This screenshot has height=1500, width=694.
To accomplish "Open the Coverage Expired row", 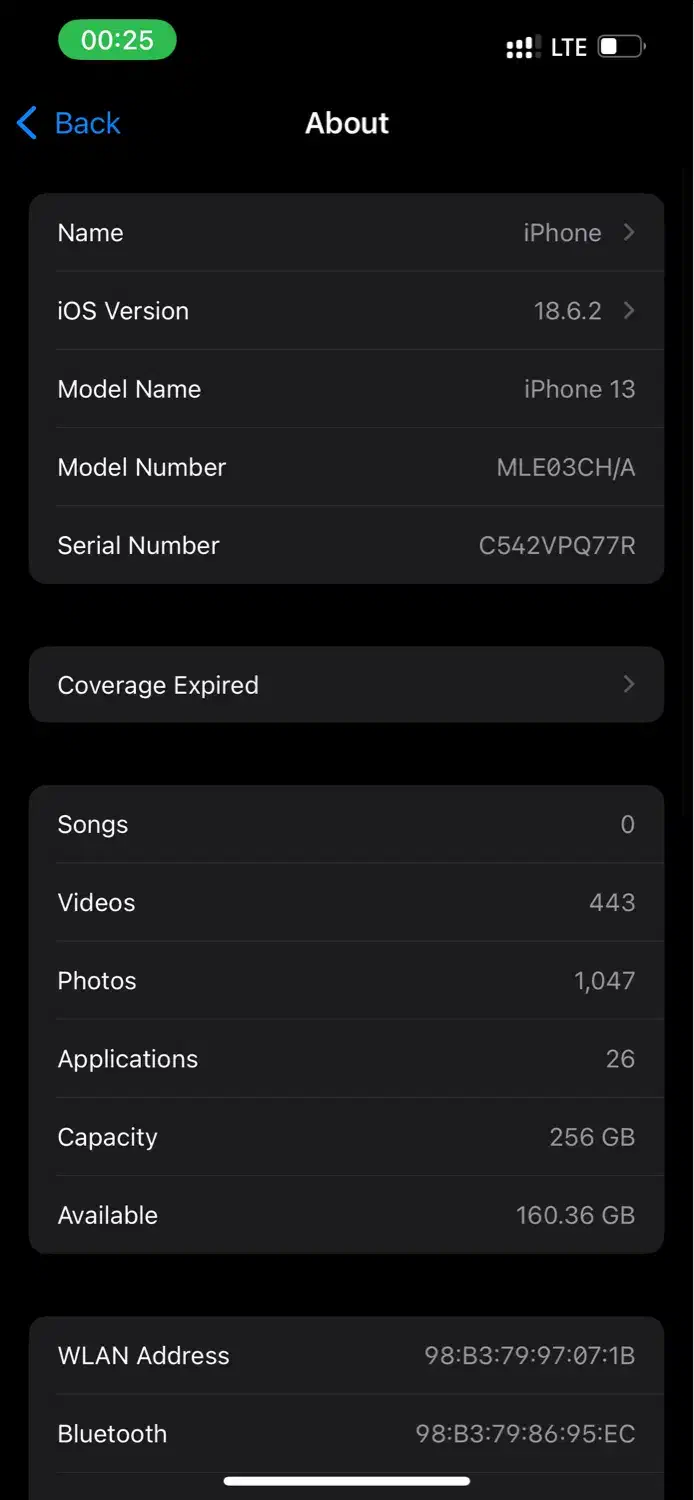I will 346,685.
